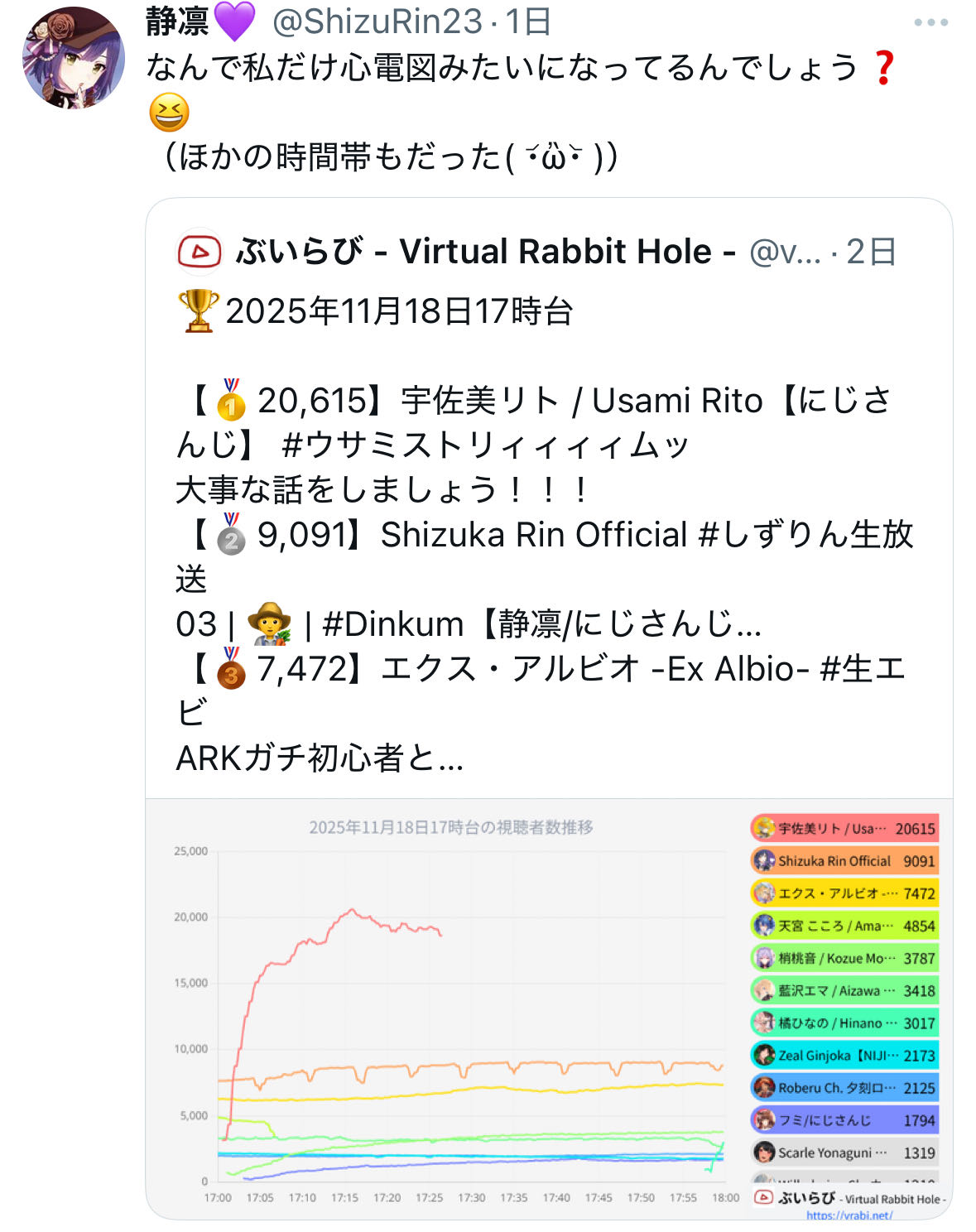Tap the #しずりん生放送 hashtag
This screenshot has width=976, height=1232.
coord(545,556)
